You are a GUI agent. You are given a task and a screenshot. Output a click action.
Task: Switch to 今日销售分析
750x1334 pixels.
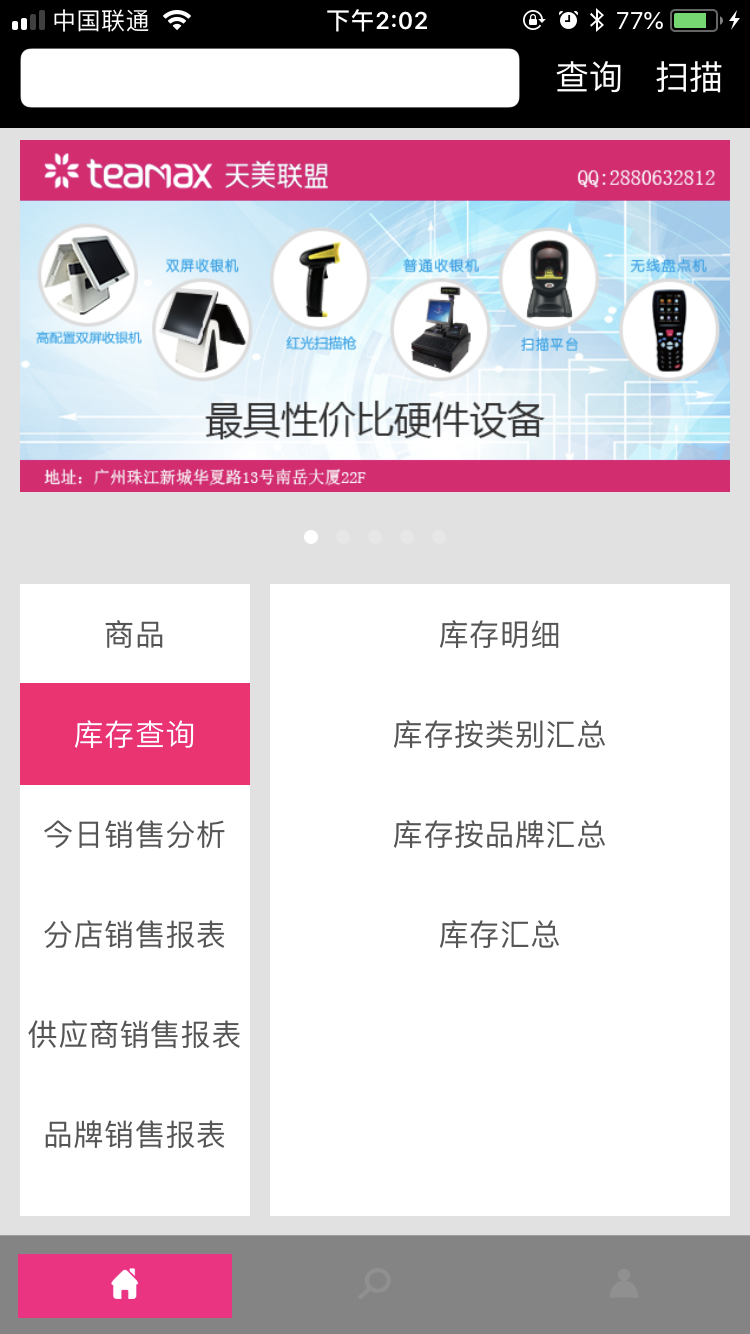coord(135,835)
